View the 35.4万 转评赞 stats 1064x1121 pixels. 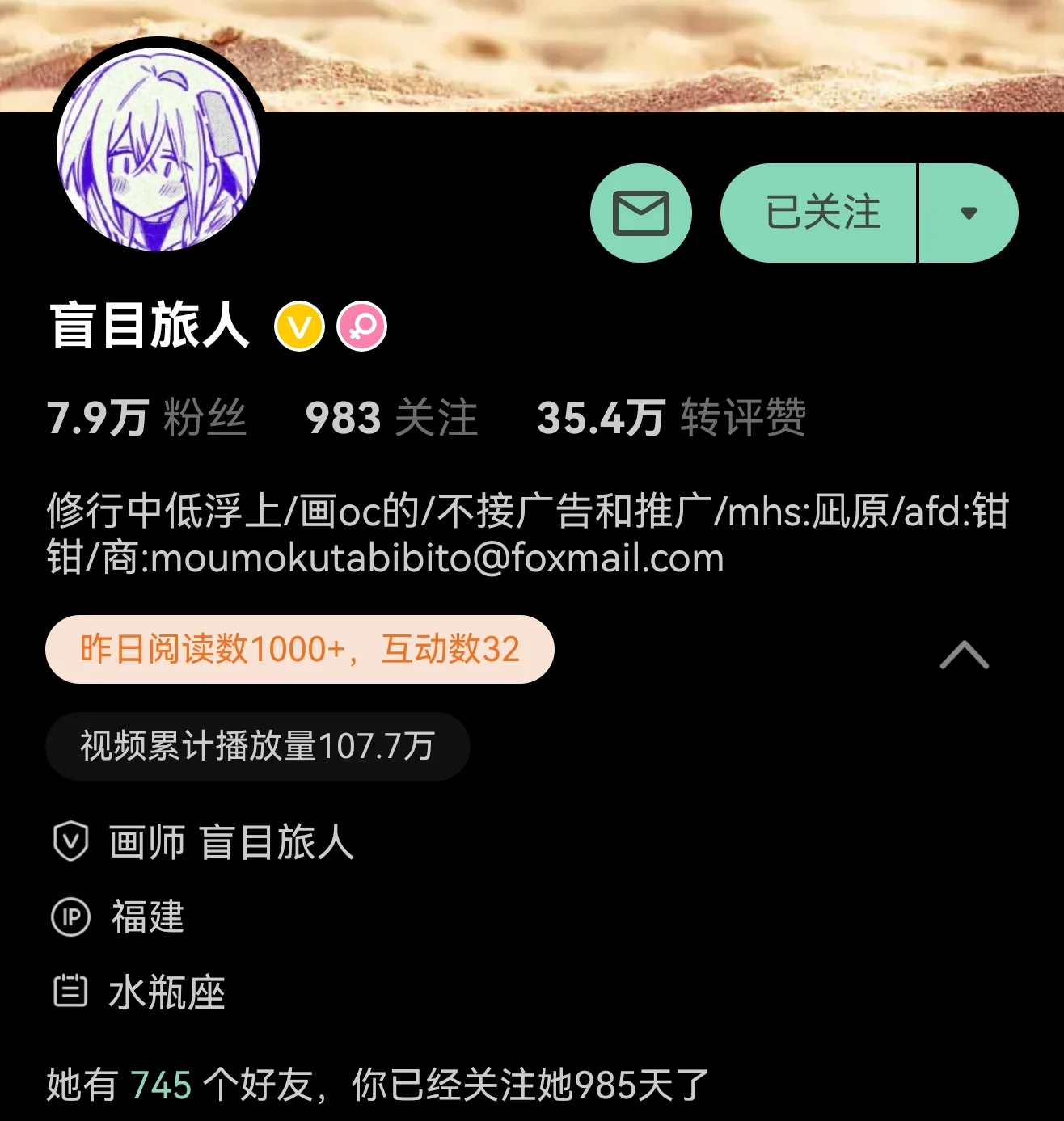(x=671, y=418)
